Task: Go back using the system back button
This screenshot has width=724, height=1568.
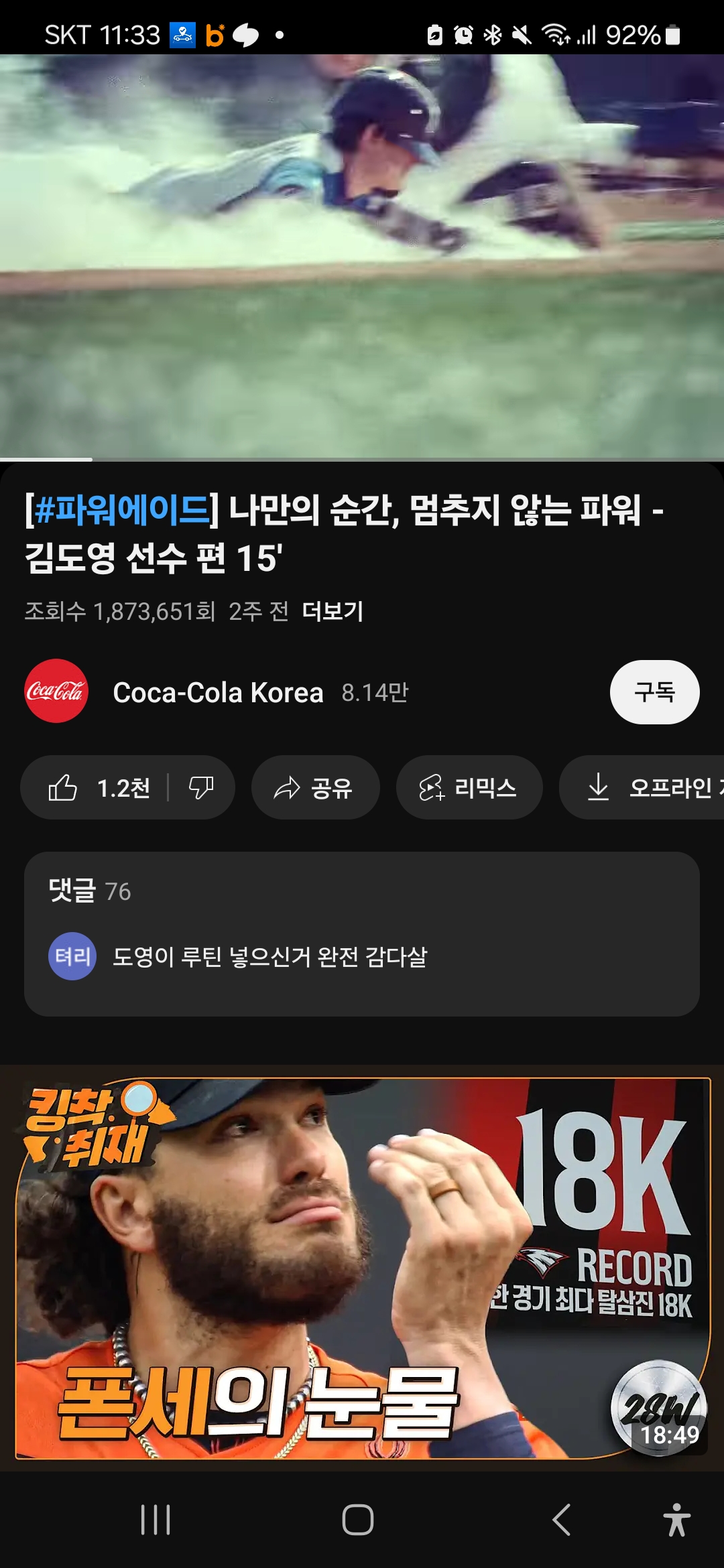Action: 562,1520
